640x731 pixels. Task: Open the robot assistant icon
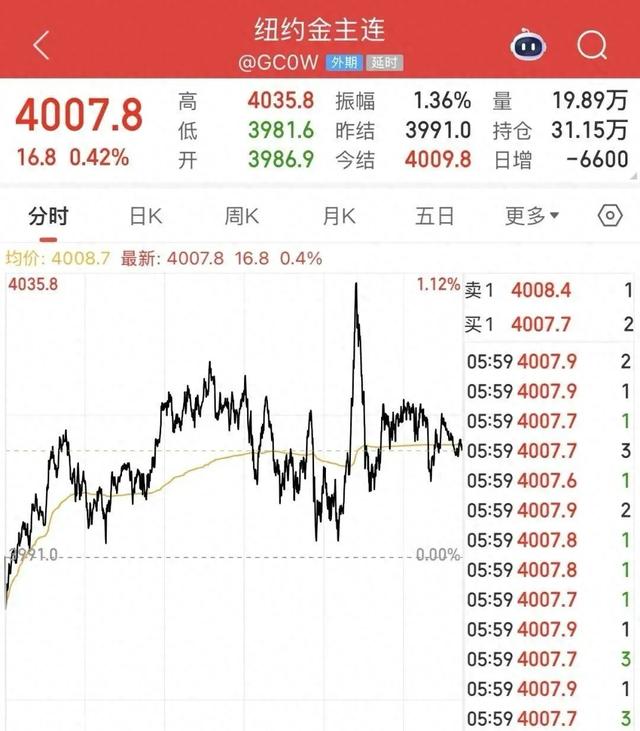coord(527,45)
